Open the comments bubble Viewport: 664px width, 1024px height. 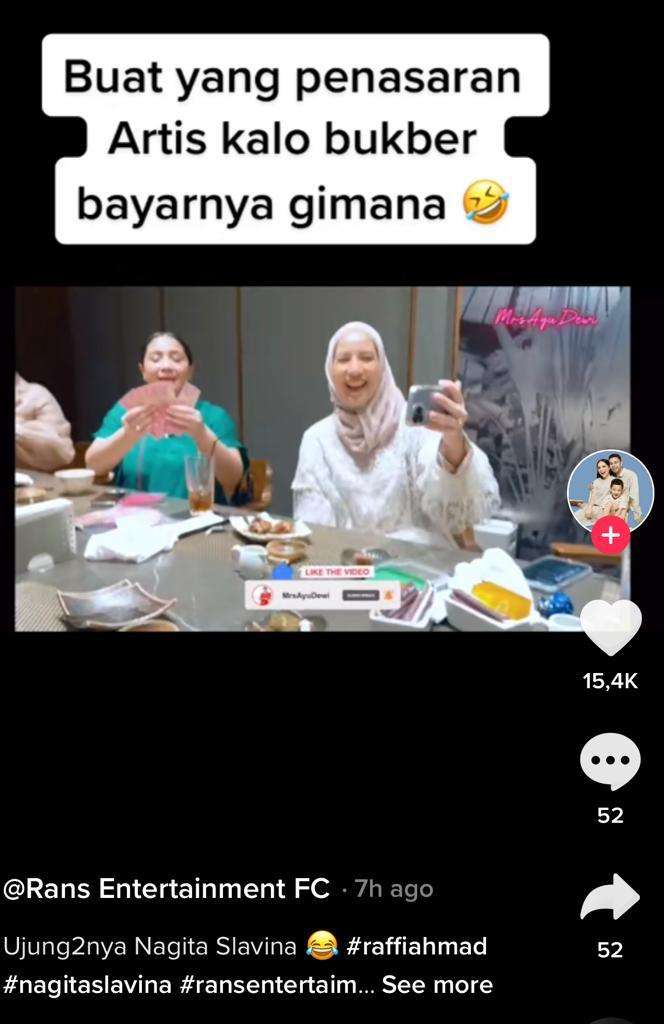610,762
